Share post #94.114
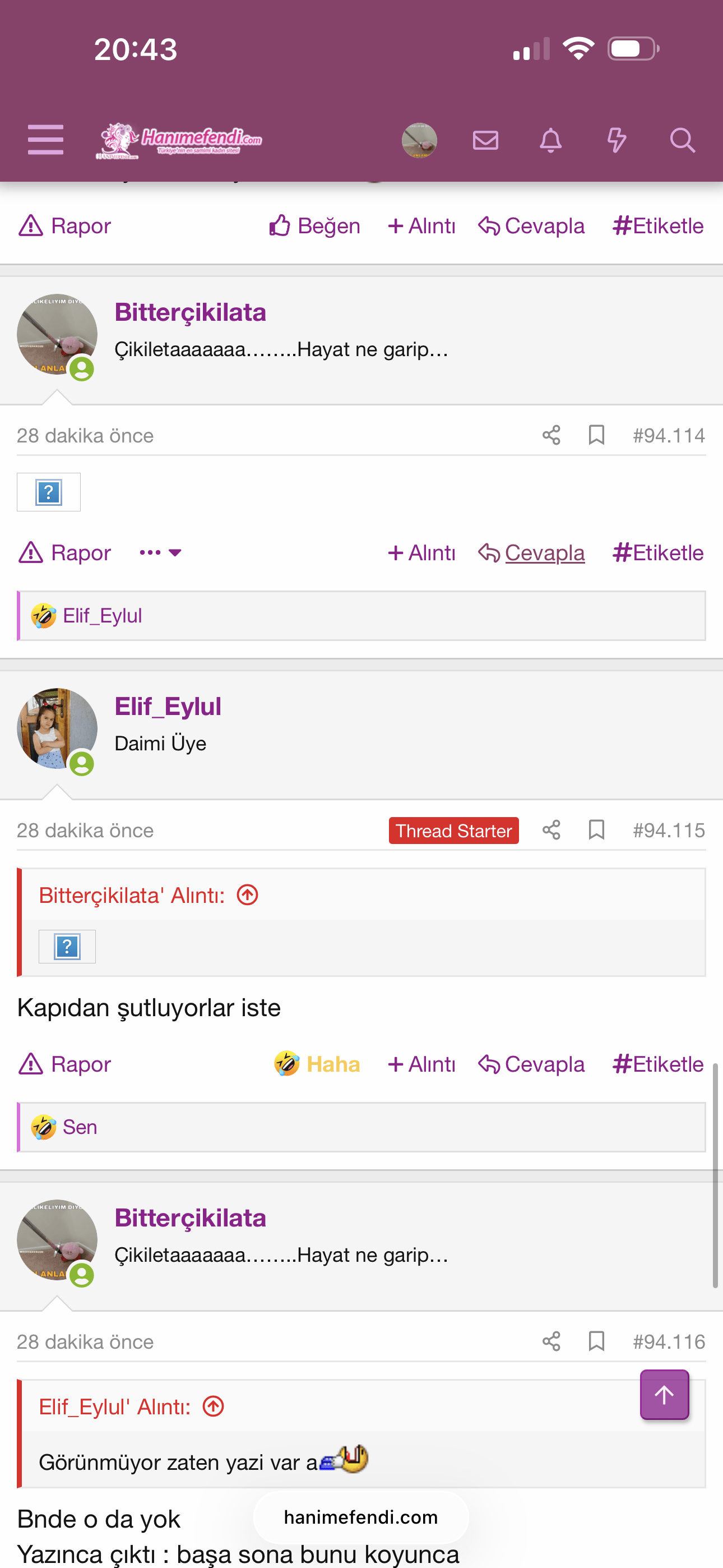Image resolution: width=723 pixels, height=1568 pixels. (551, 435)
